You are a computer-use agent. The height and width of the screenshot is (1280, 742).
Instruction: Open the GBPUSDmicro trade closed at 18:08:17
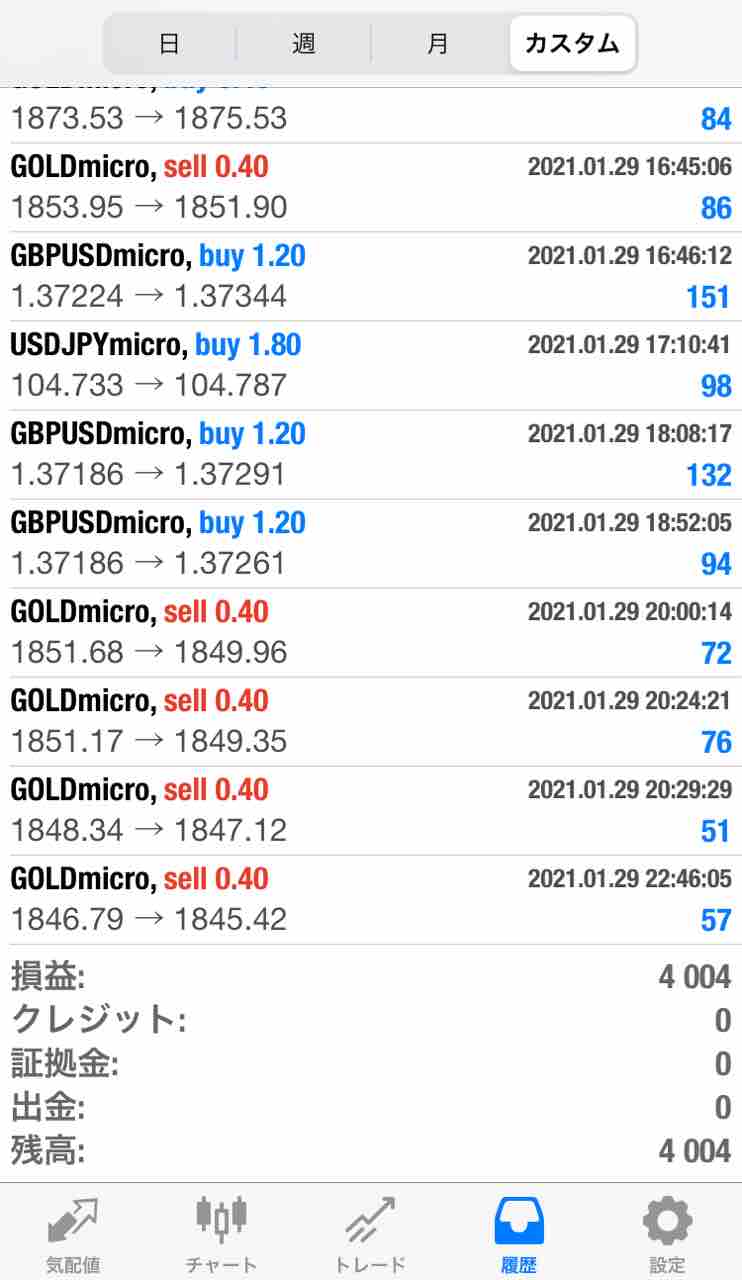point(370,454)
